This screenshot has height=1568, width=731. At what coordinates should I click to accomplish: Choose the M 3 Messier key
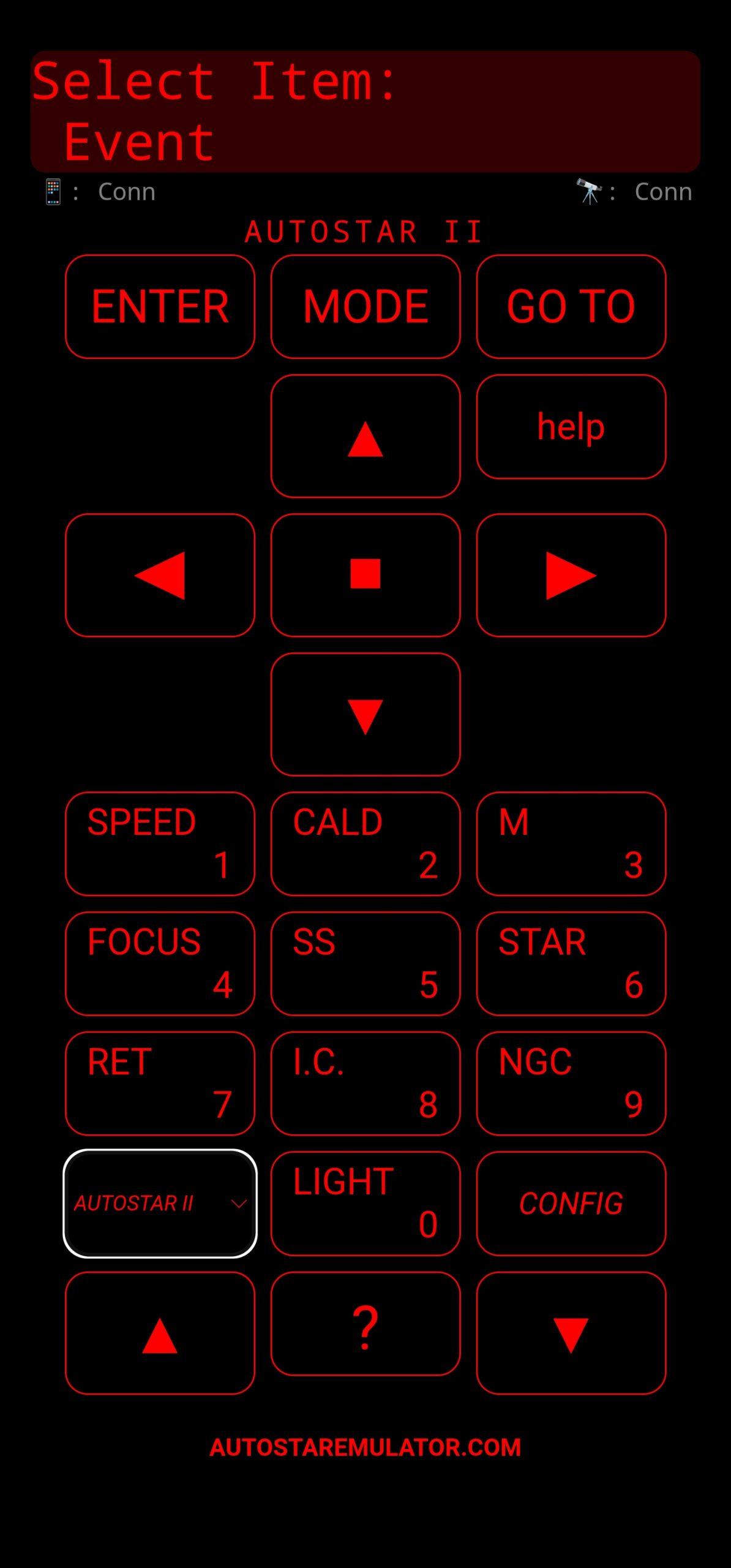(x=571, y=843)
